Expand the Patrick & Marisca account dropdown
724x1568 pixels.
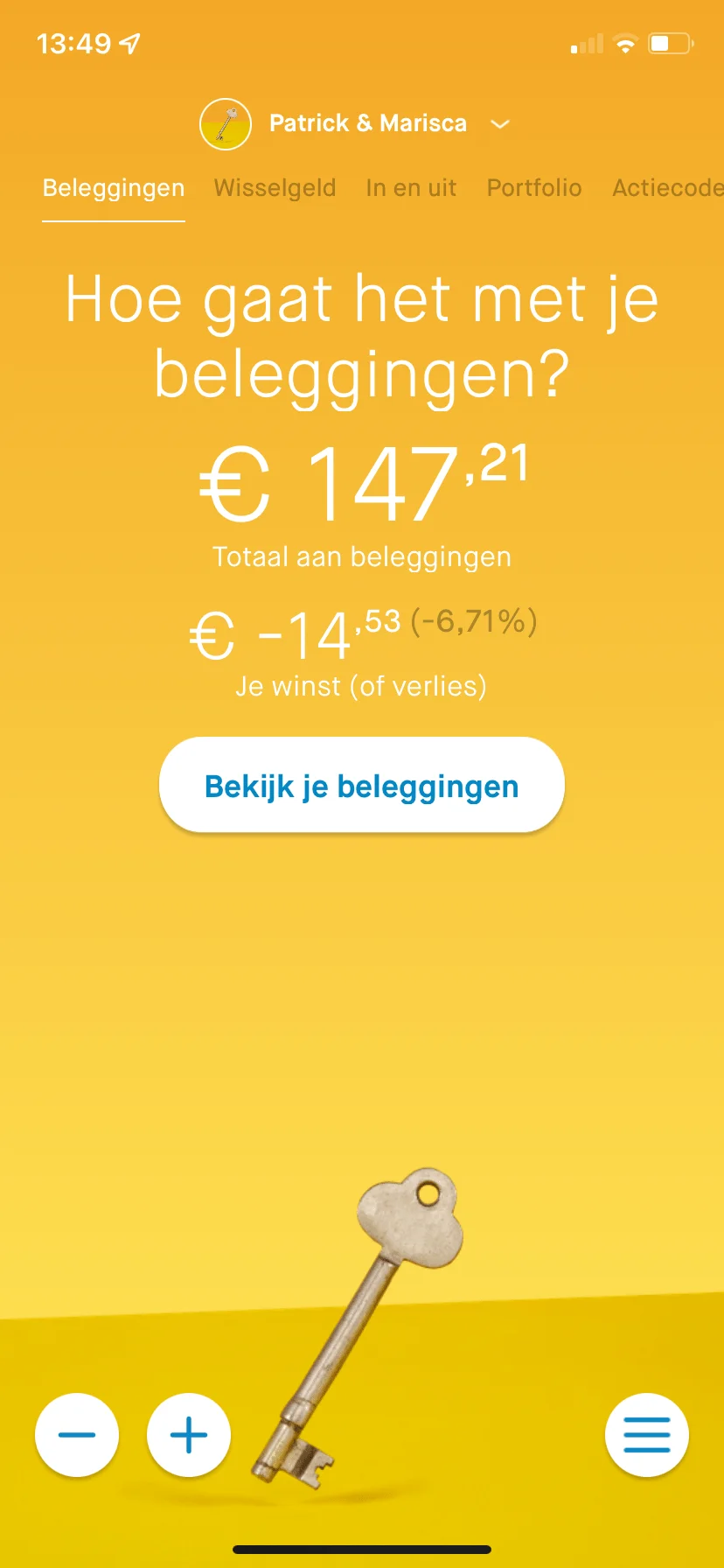click(499, 124)
